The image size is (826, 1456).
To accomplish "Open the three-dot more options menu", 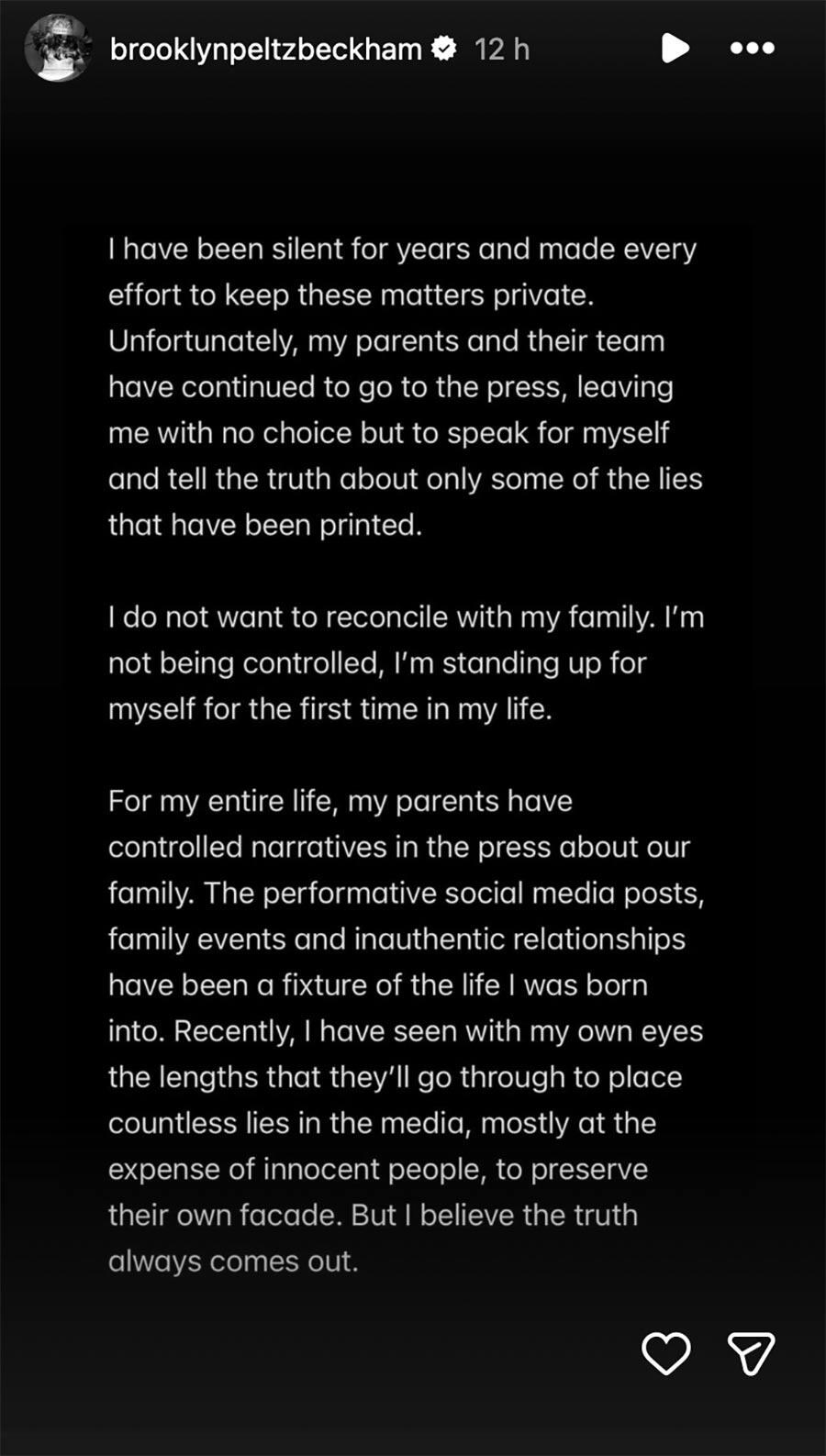I will click(x=752, y=48).
